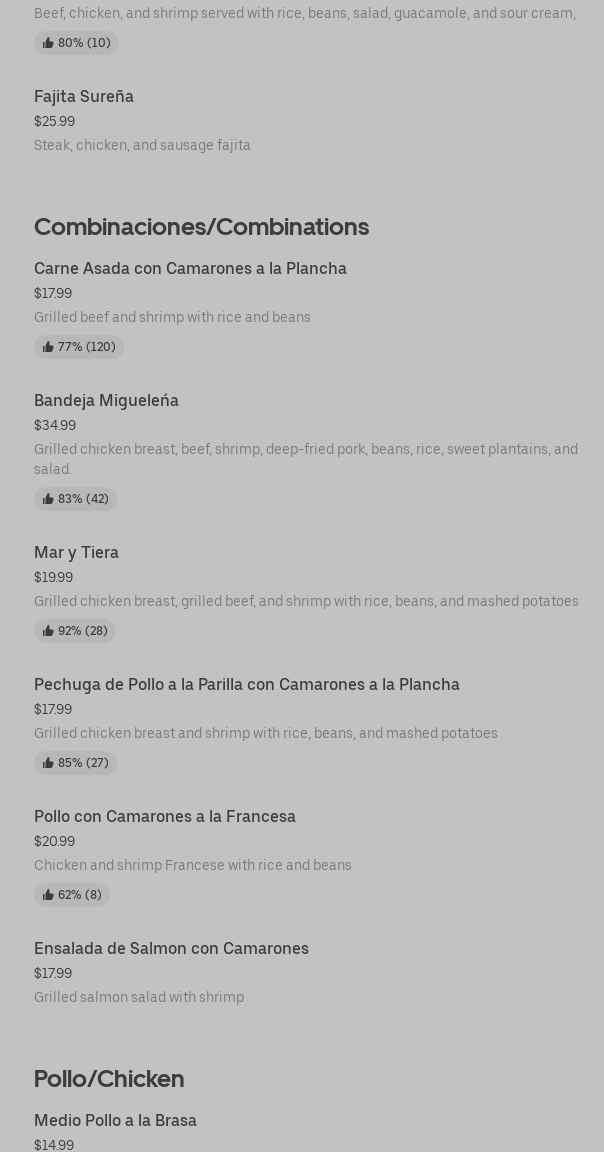The width and height of the screenshot is (604, 1152).
Task: Select Carne Asada con Camarones a la Plancha
Action: 190,269
